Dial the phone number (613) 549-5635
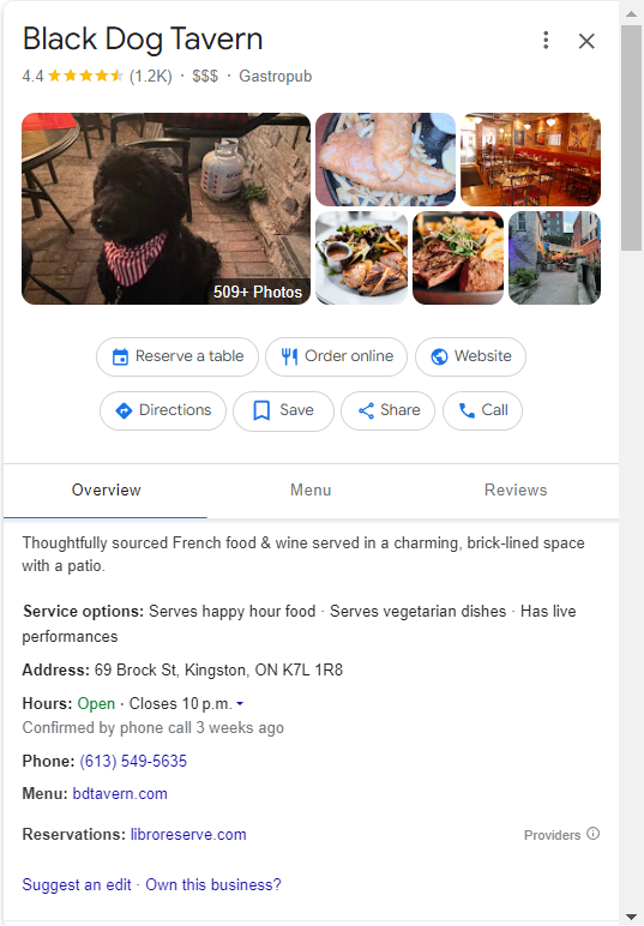This screenshot has width=644, height=926. coord(133,761)
